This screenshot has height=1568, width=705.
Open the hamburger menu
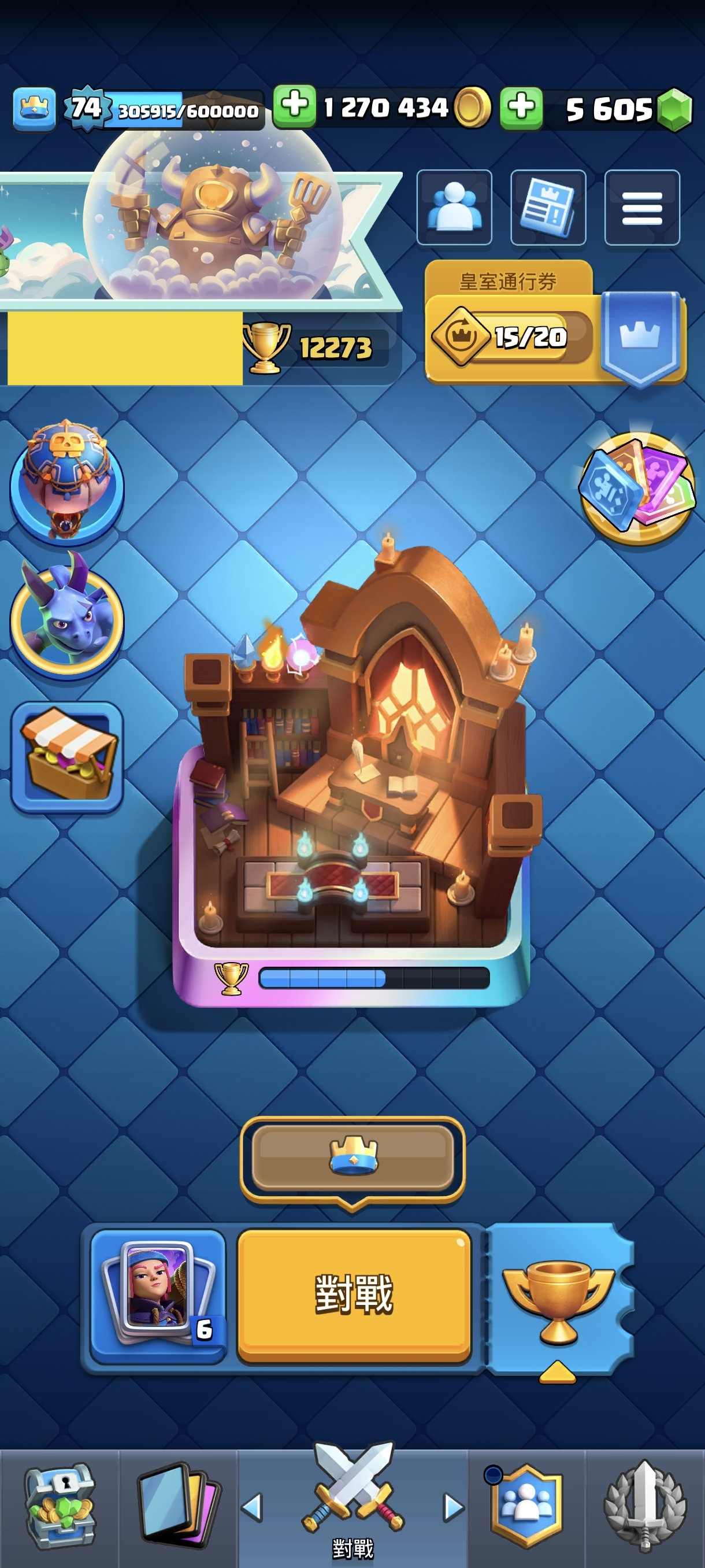pyautogui.click(x=642, y=207)
